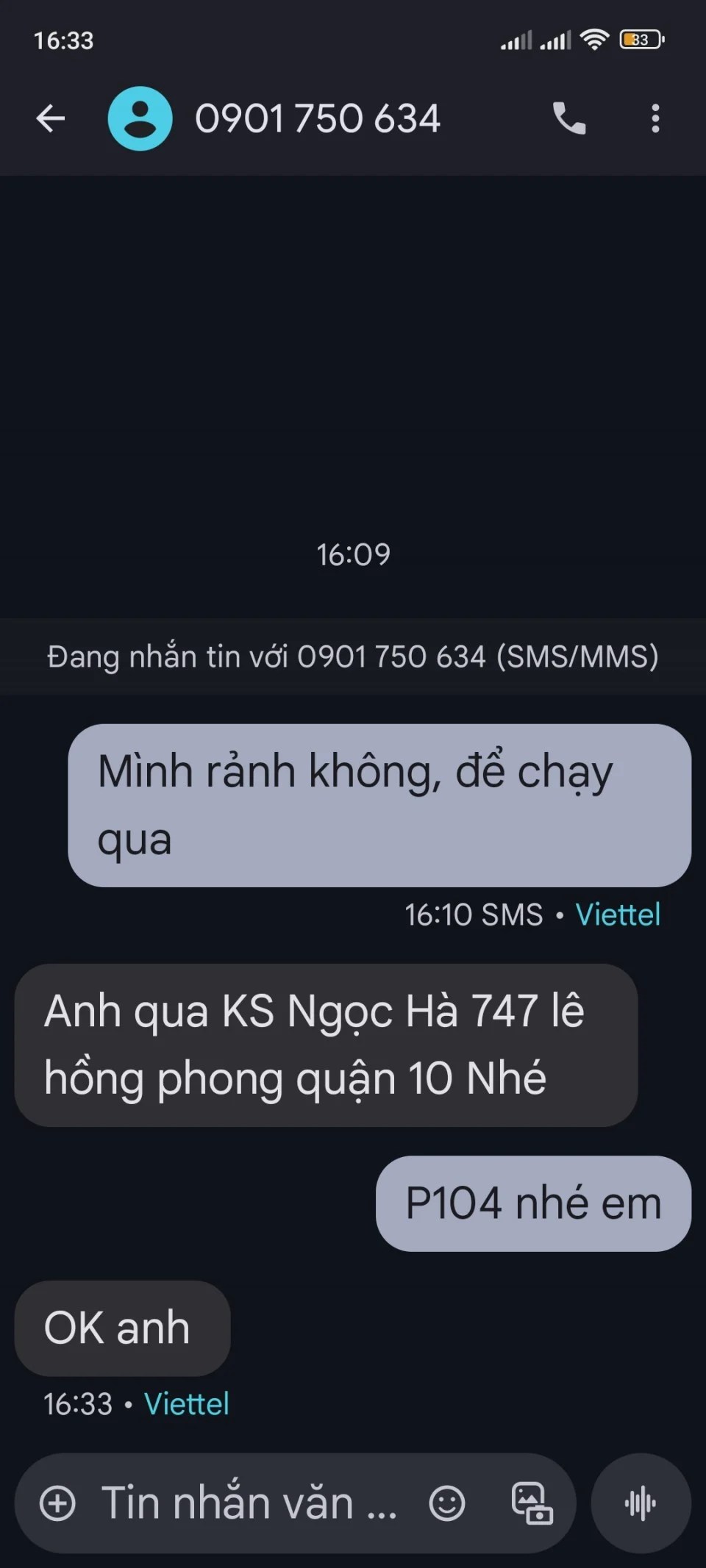Focus the Tin nhắn văn bản field

point(250,1503)
